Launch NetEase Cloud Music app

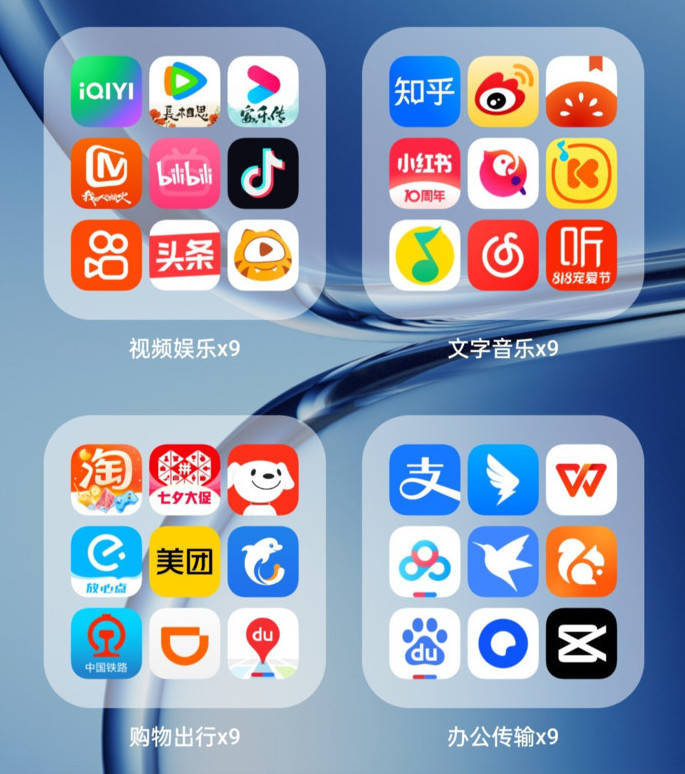(502, 255)
